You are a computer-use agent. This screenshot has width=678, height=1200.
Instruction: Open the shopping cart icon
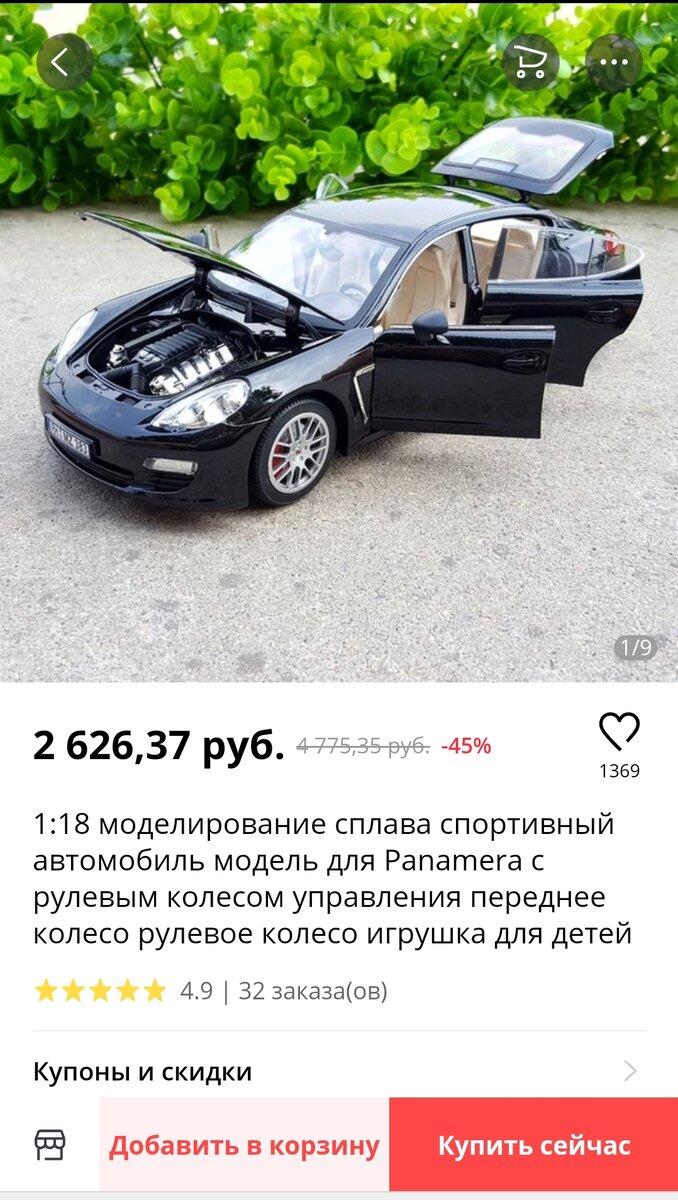click(530, 62)
